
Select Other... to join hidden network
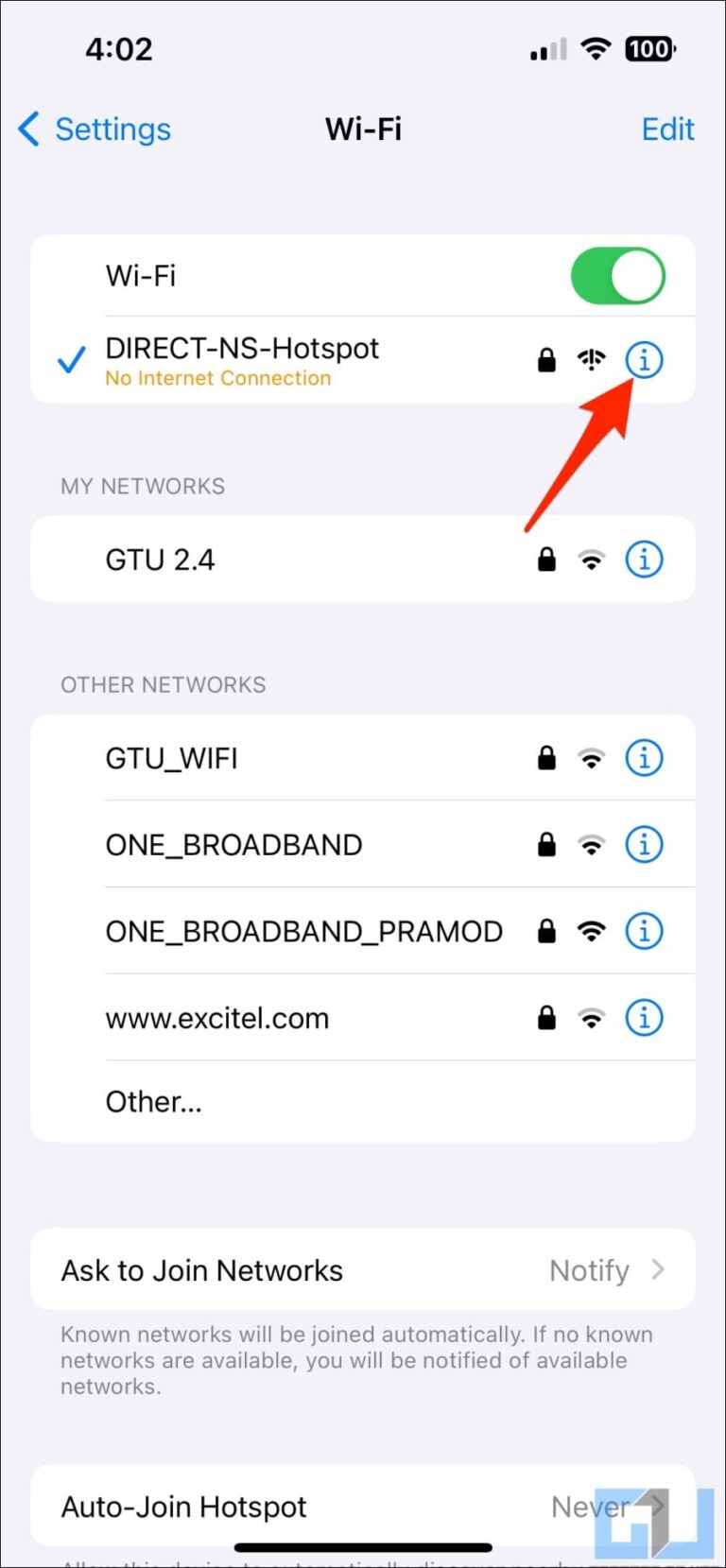153,1100
